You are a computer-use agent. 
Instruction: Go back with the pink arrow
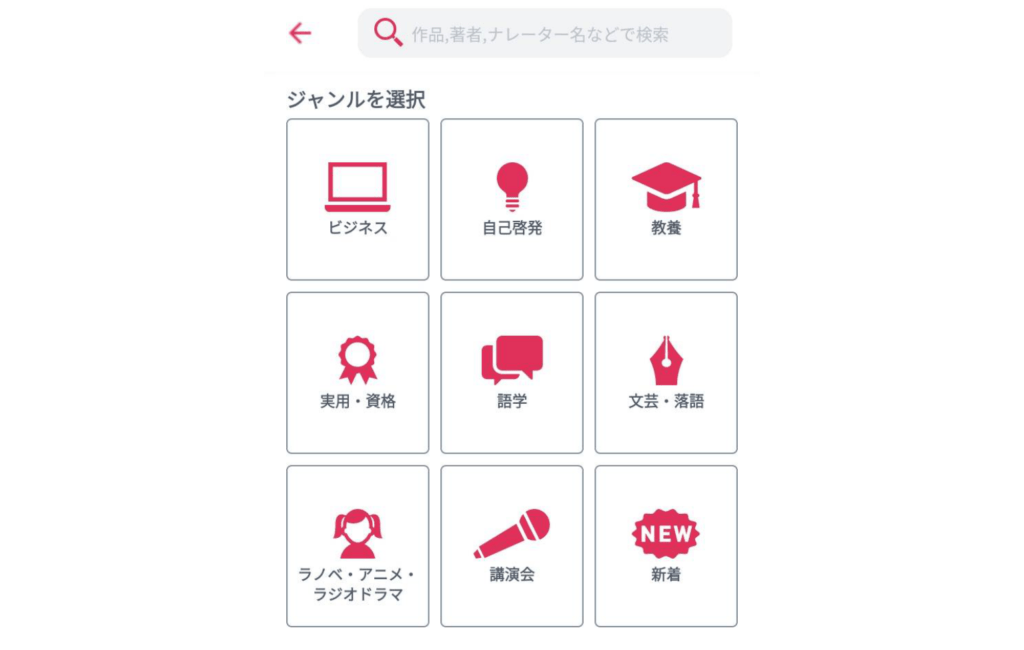coord(300,33)
